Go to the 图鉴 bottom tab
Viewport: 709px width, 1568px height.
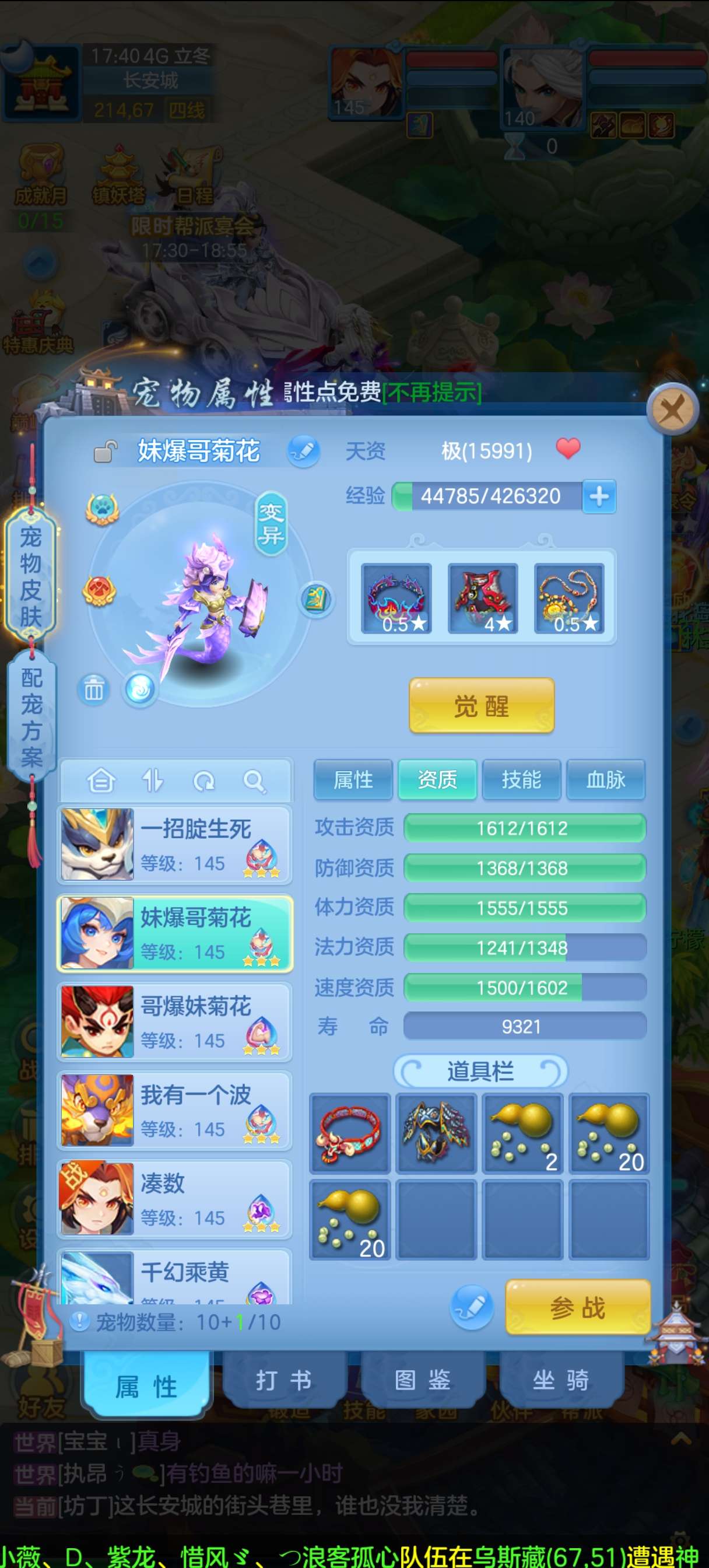pos(422,1380)
